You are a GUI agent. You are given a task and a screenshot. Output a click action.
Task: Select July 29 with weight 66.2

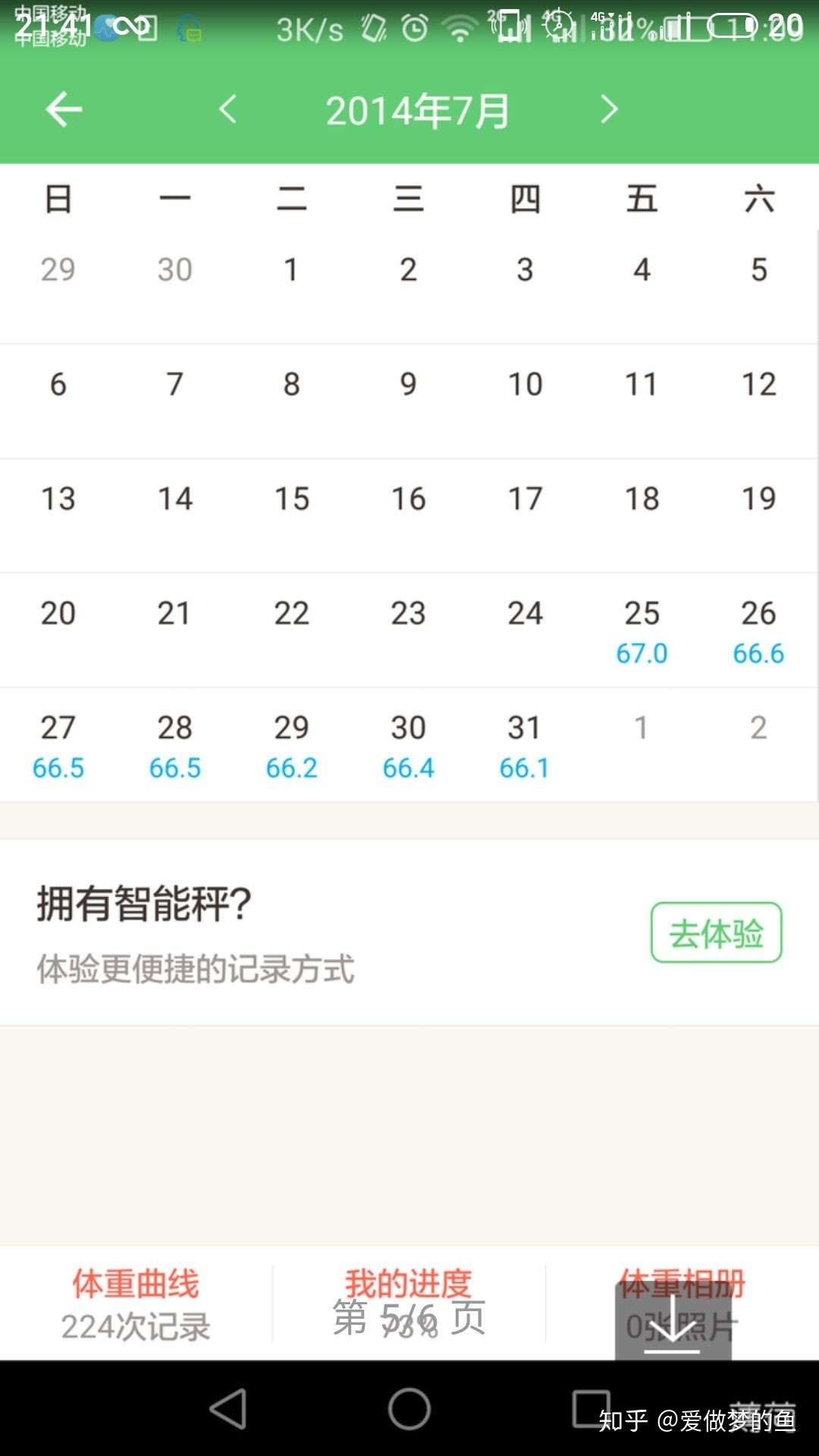[291, 745]
